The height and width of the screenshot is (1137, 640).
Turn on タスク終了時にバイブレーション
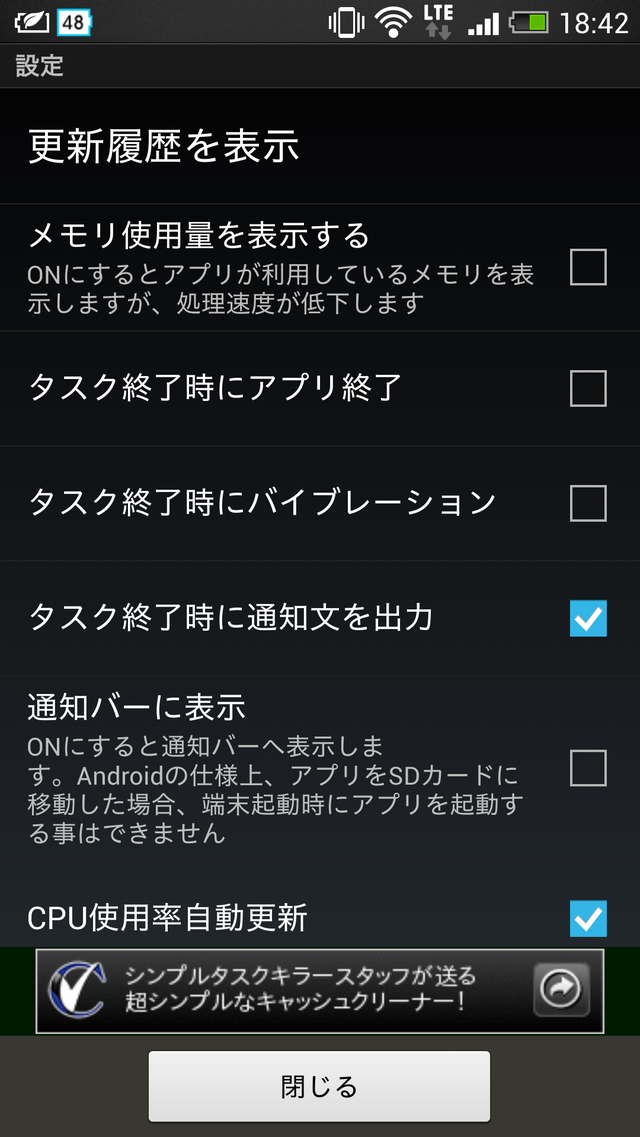588,503
